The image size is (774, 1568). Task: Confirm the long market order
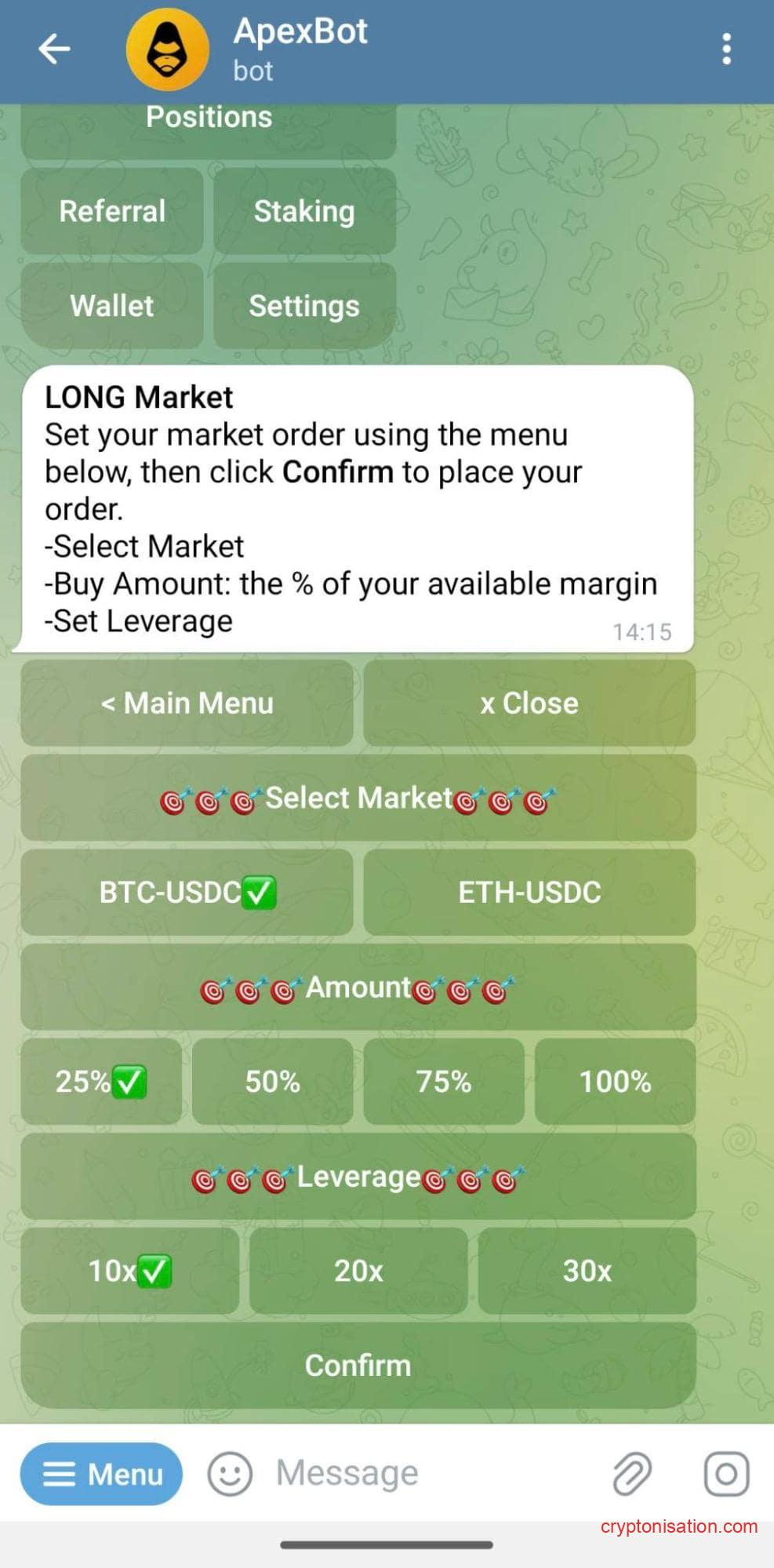(358, 1366)
